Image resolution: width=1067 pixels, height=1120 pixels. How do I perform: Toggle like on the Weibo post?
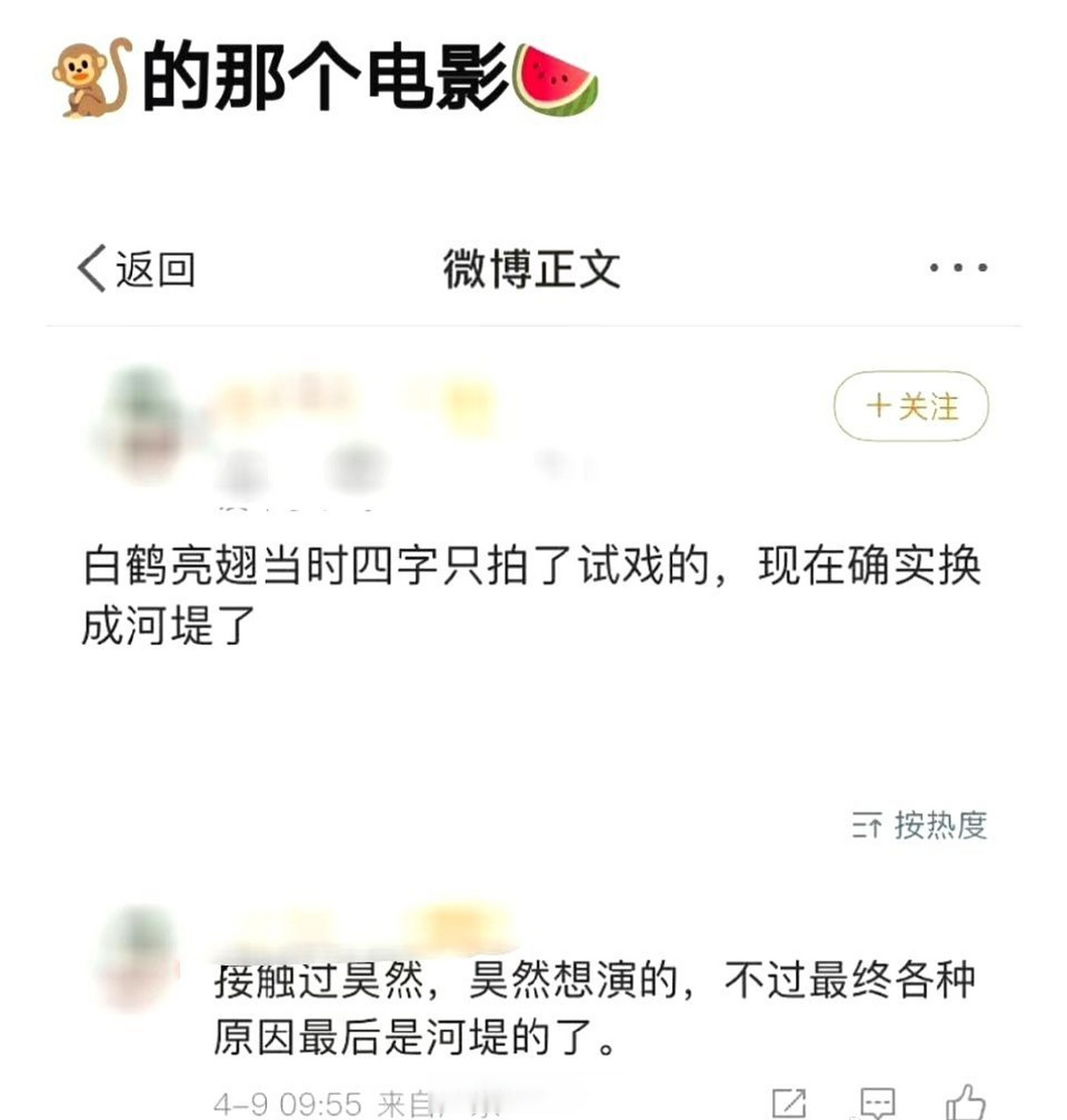click(965, 1104)
